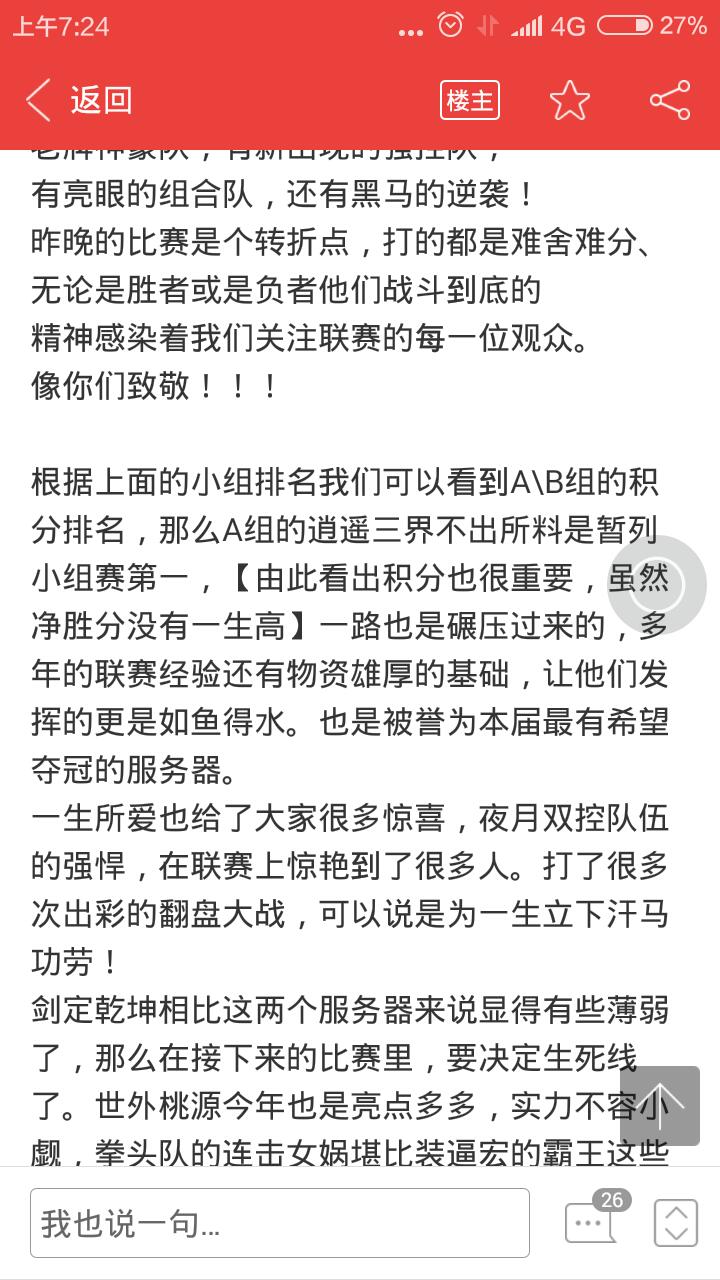Go back with the 返回 button

point(79,100)
